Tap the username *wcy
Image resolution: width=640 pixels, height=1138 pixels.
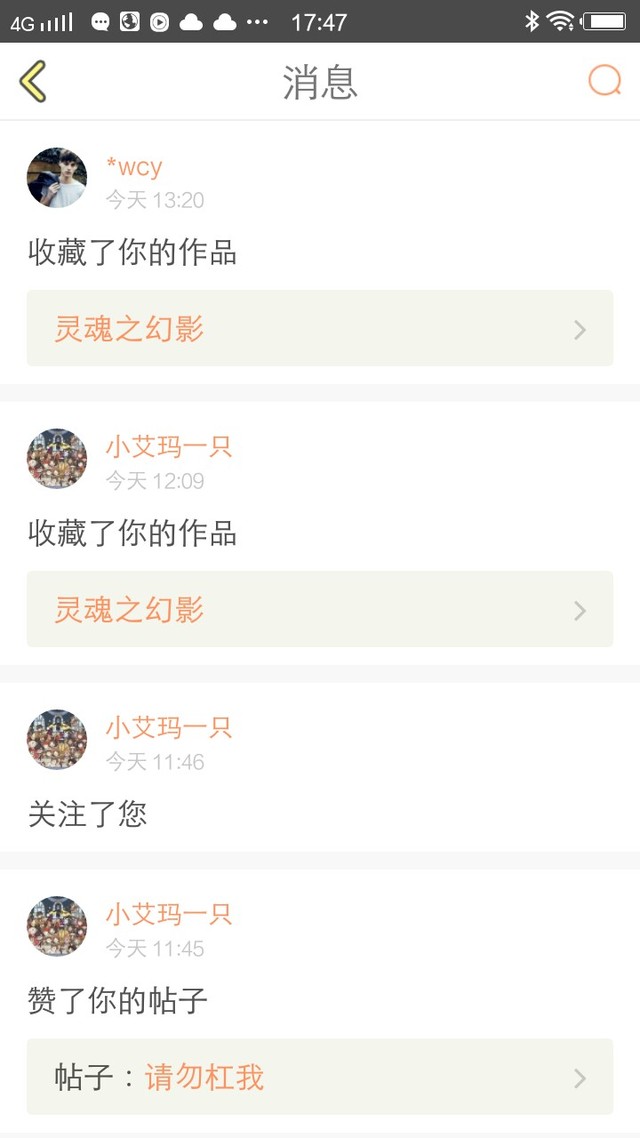pyautogui.click(x=134, y=166)
